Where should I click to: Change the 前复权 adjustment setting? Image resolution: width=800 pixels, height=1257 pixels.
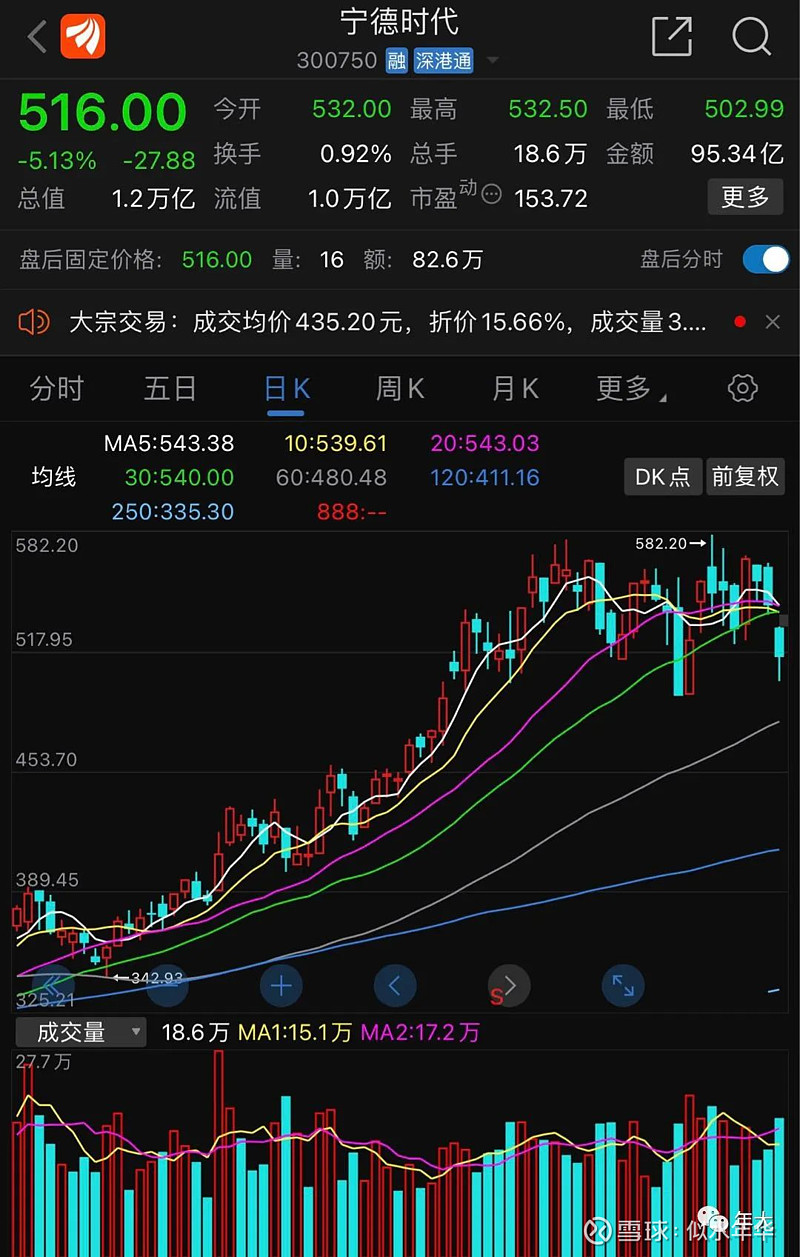point(745,477)
